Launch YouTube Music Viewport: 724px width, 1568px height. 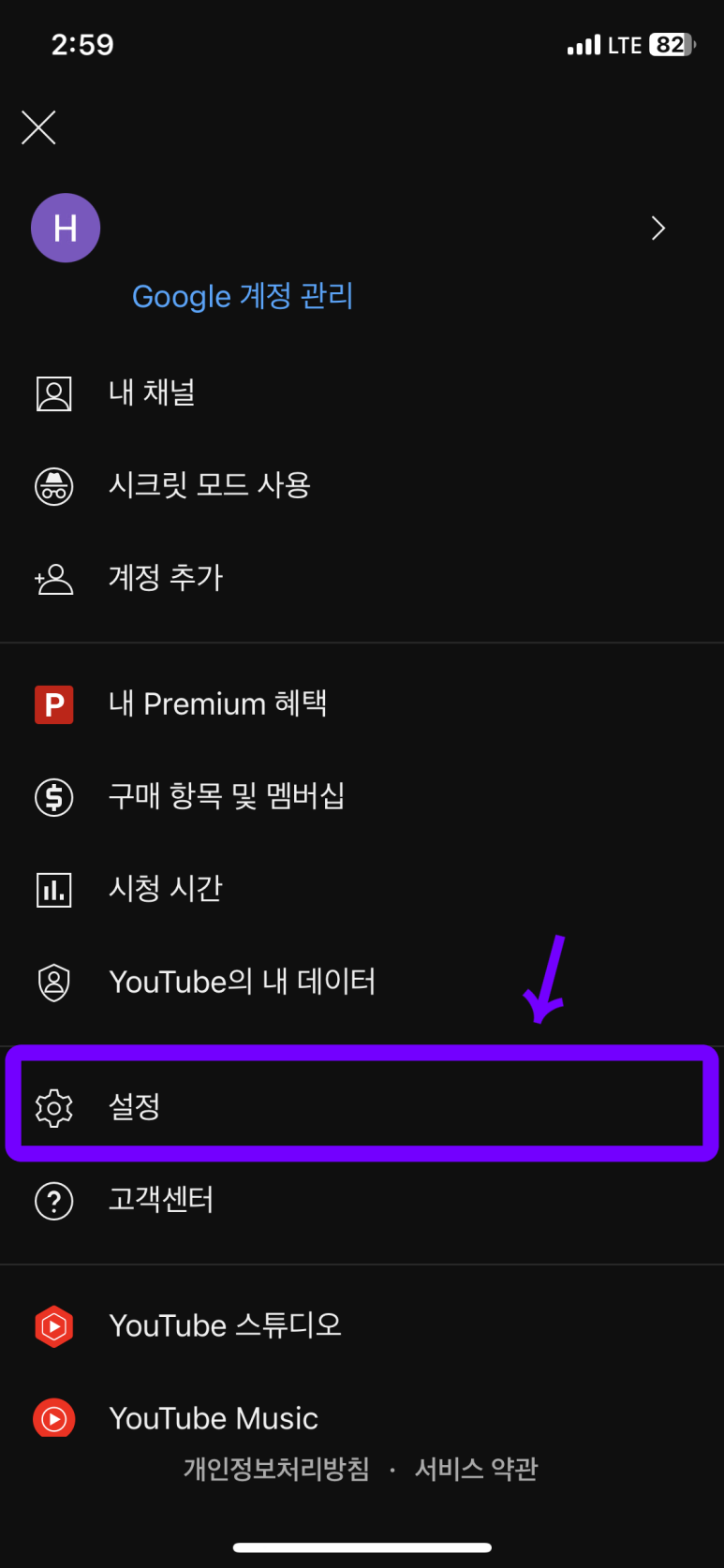pos(214,1418)
